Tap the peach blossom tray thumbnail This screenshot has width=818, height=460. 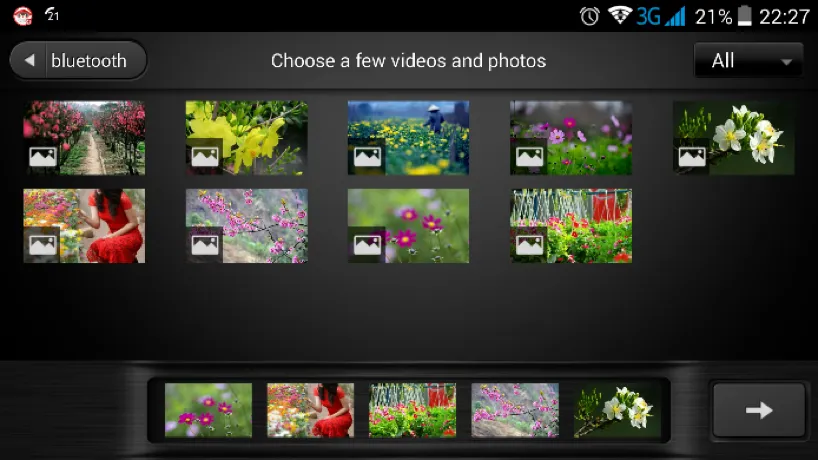pyautogui.click(x=514, y=410)
